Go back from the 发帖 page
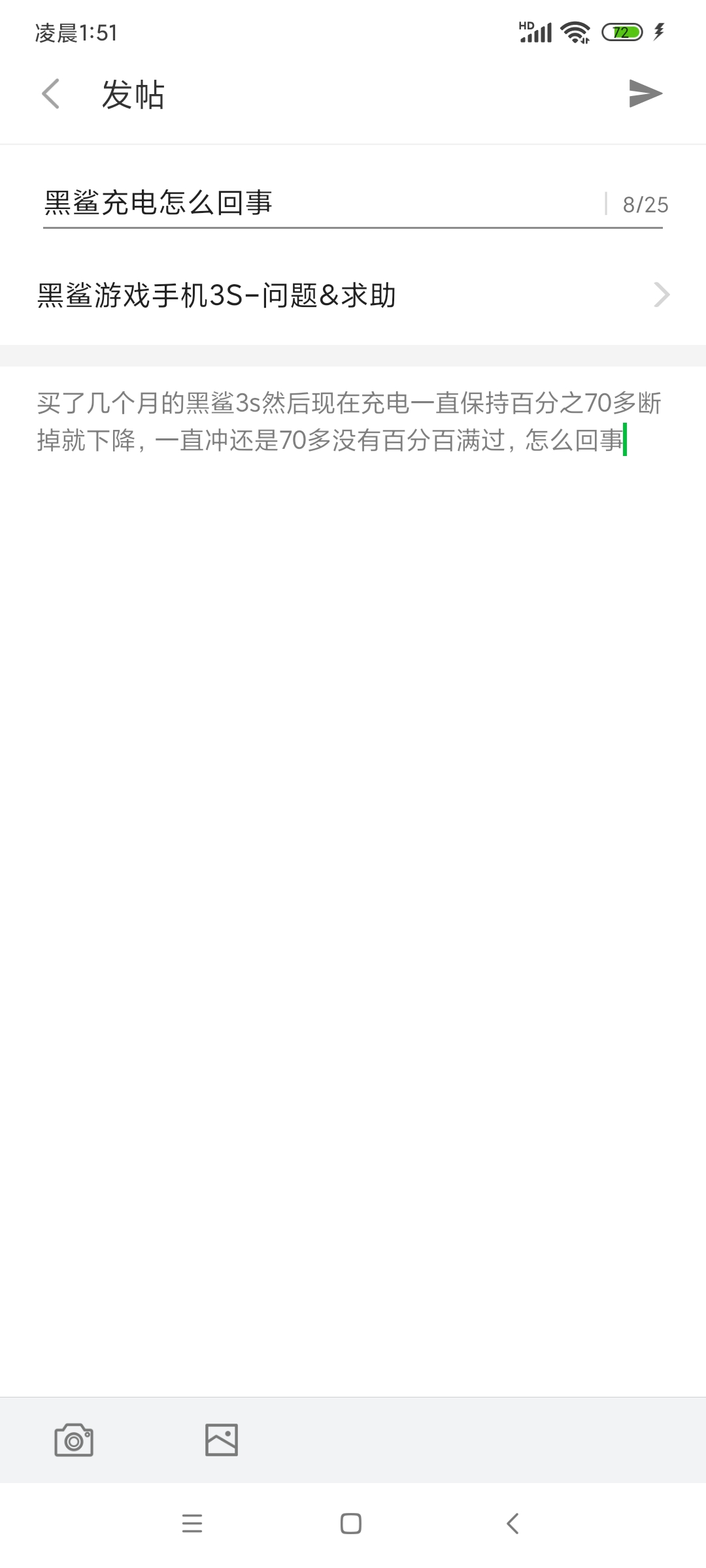 coord(51,93)
